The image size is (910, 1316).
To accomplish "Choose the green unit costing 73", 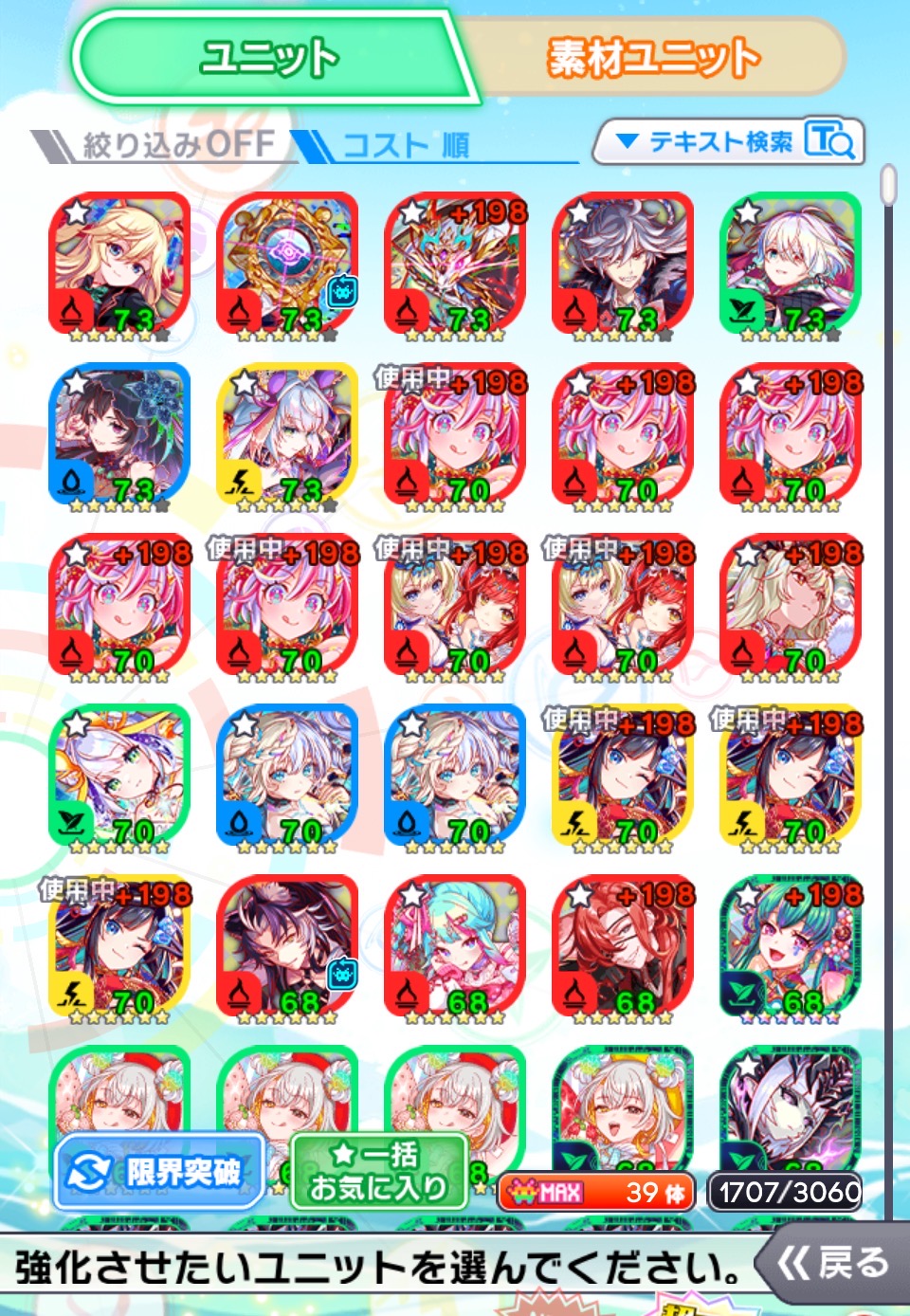I will [790, 264].
